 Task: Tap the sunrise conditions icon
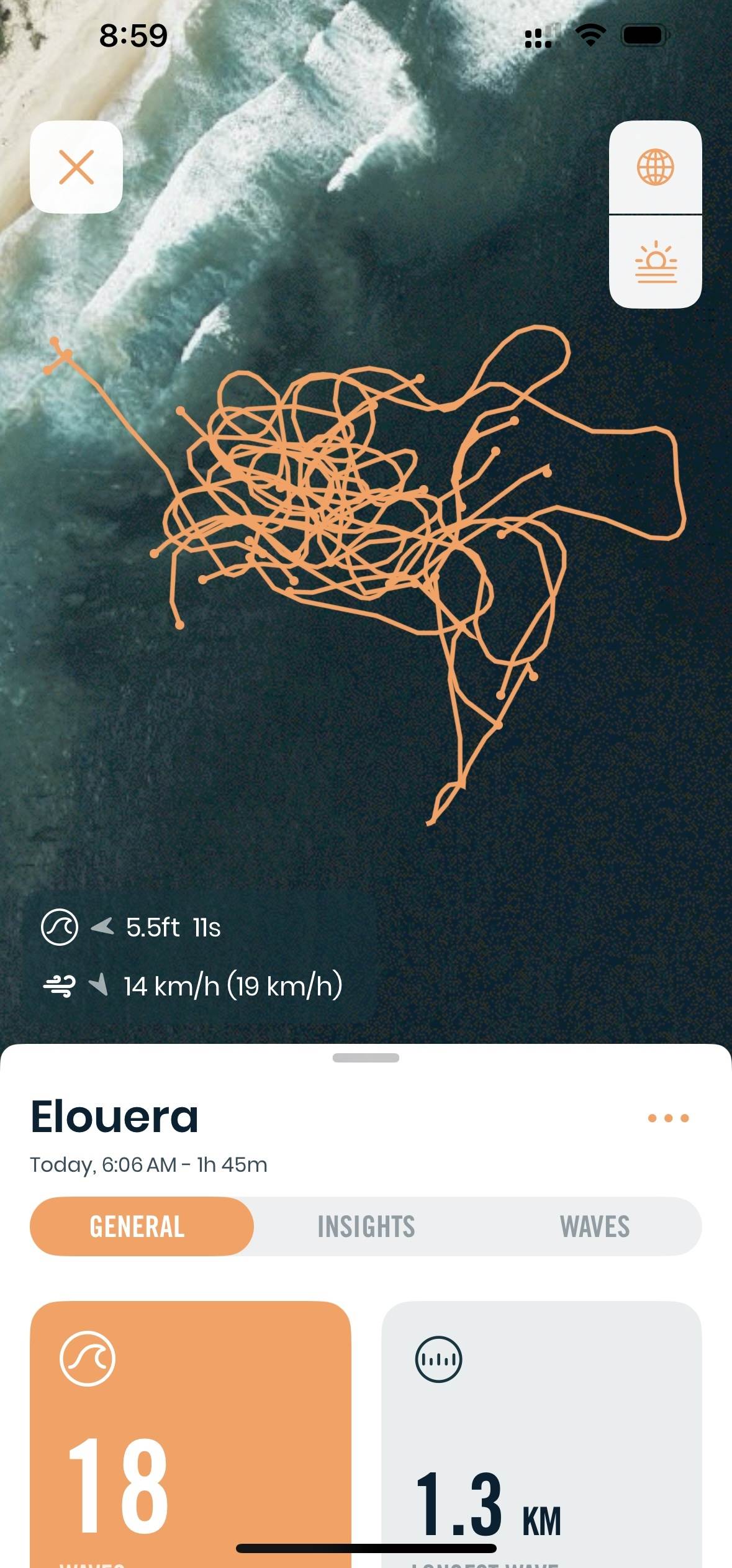tap(655, 263)
